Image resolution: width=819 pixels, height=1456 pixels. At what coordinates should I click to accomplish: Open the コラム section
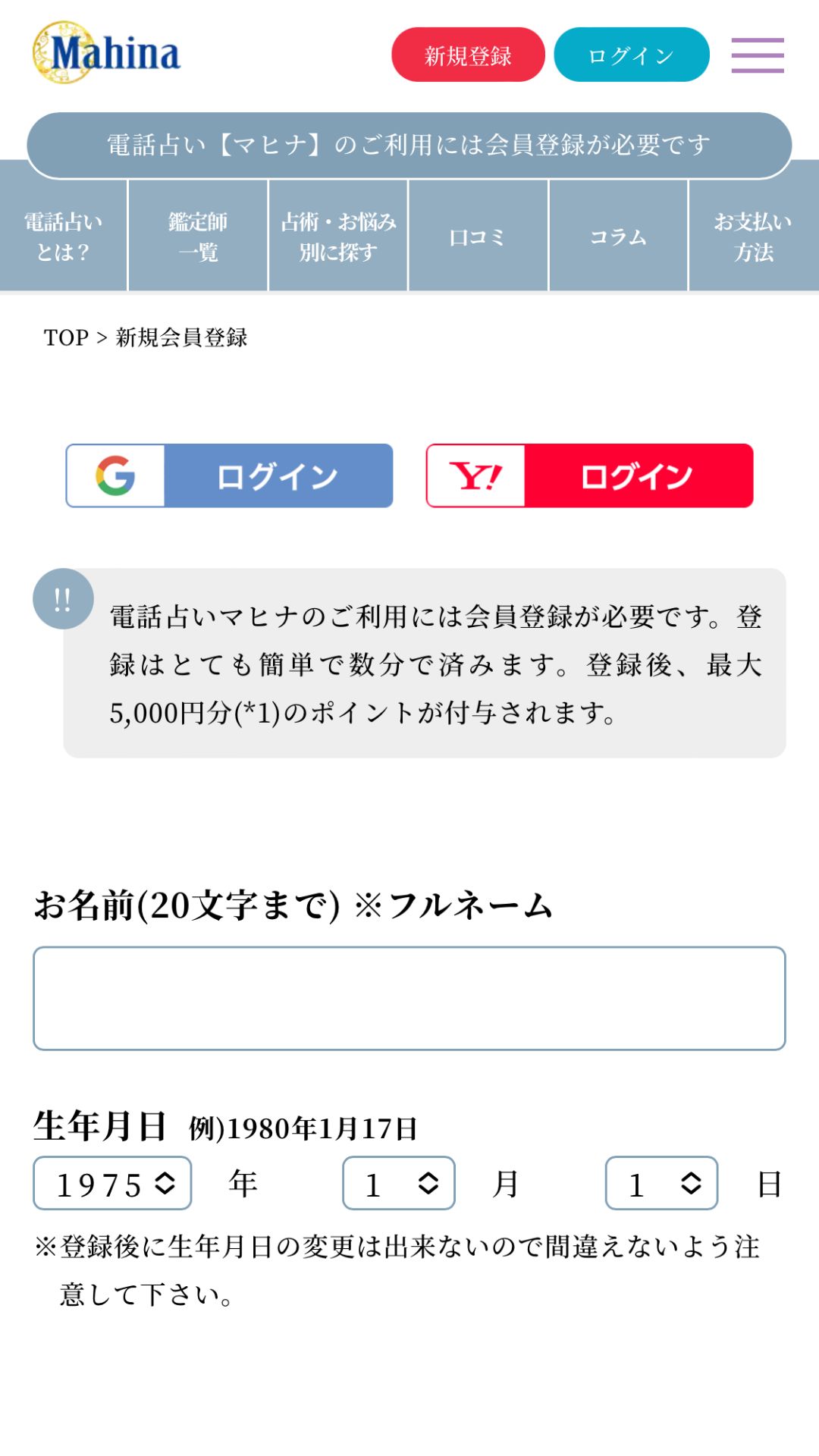click(619, 236)
